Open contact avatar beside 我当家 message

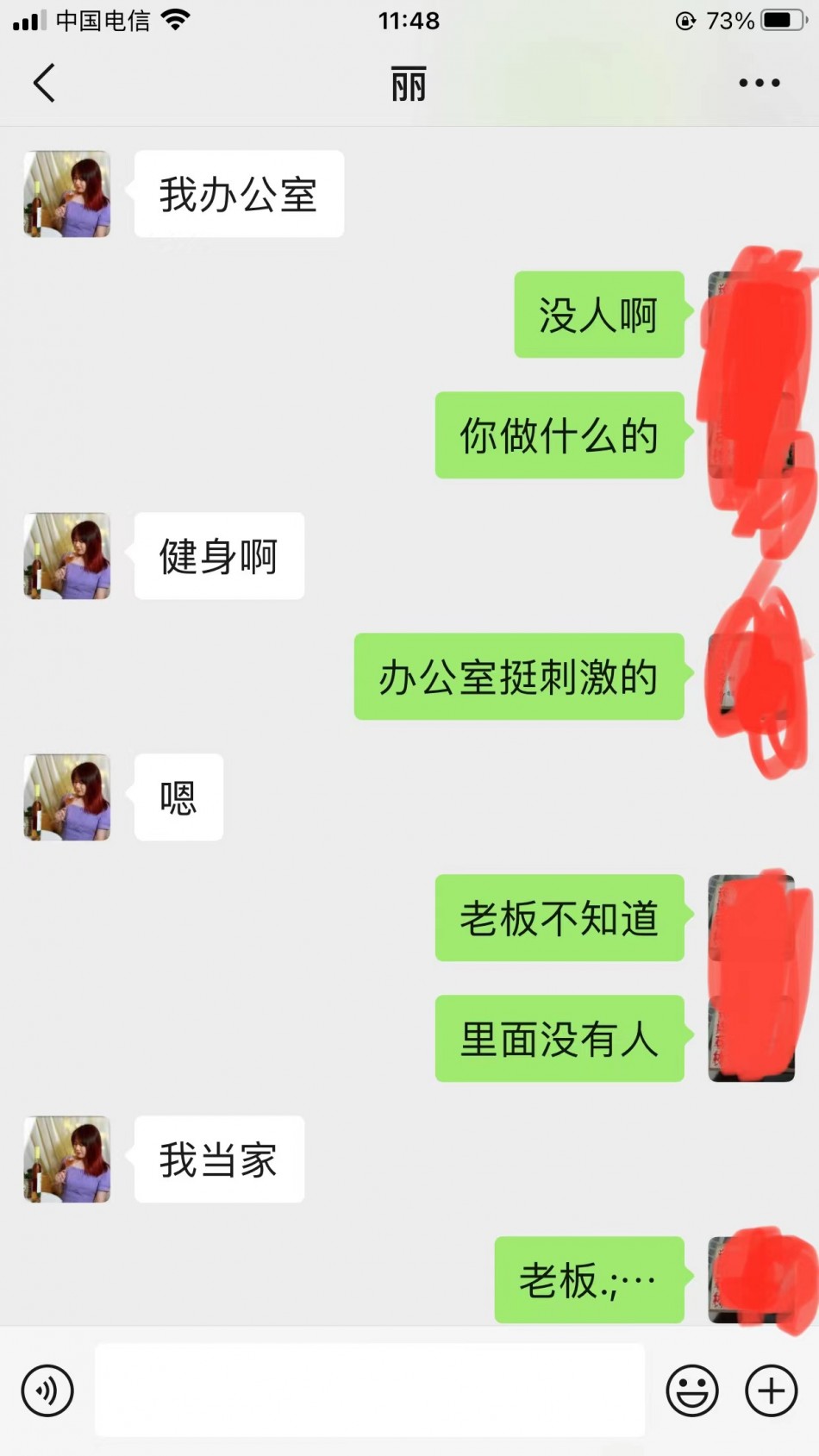[x=67, y=1159]
